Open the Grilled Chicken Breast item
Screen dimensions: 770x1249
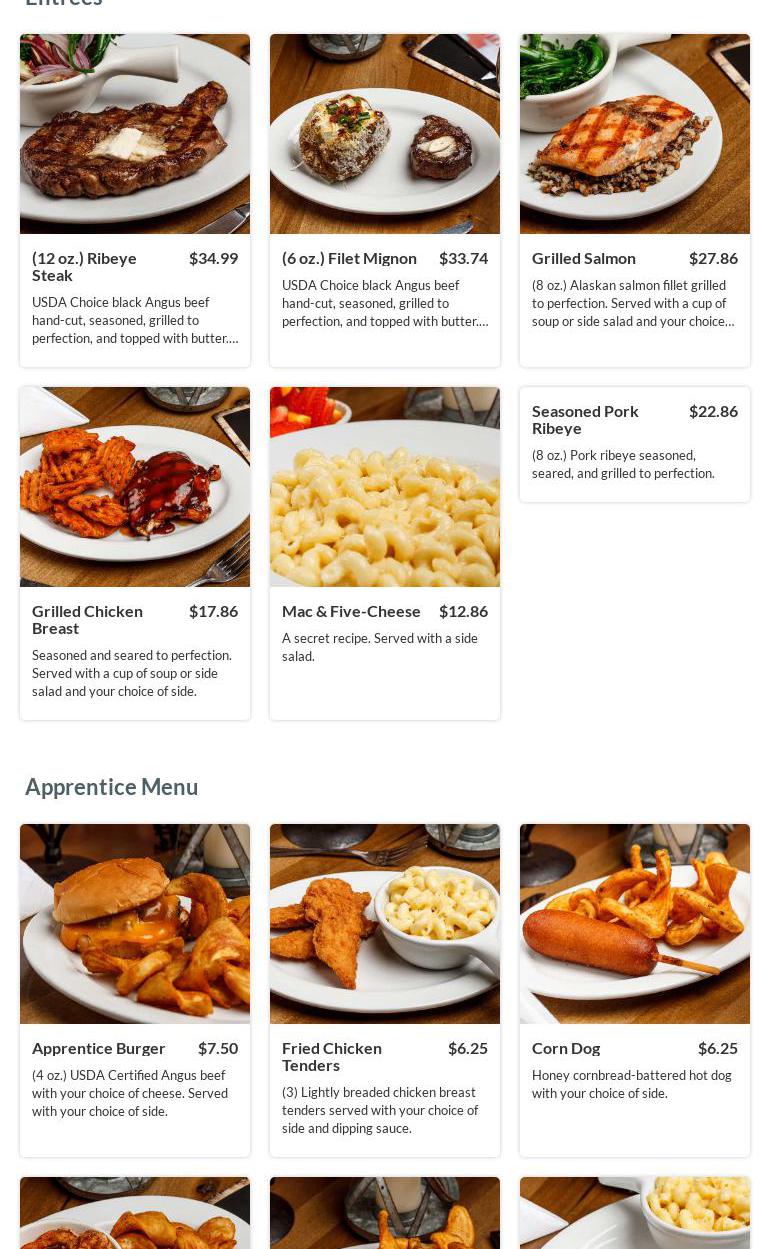(x=134, y=552)
